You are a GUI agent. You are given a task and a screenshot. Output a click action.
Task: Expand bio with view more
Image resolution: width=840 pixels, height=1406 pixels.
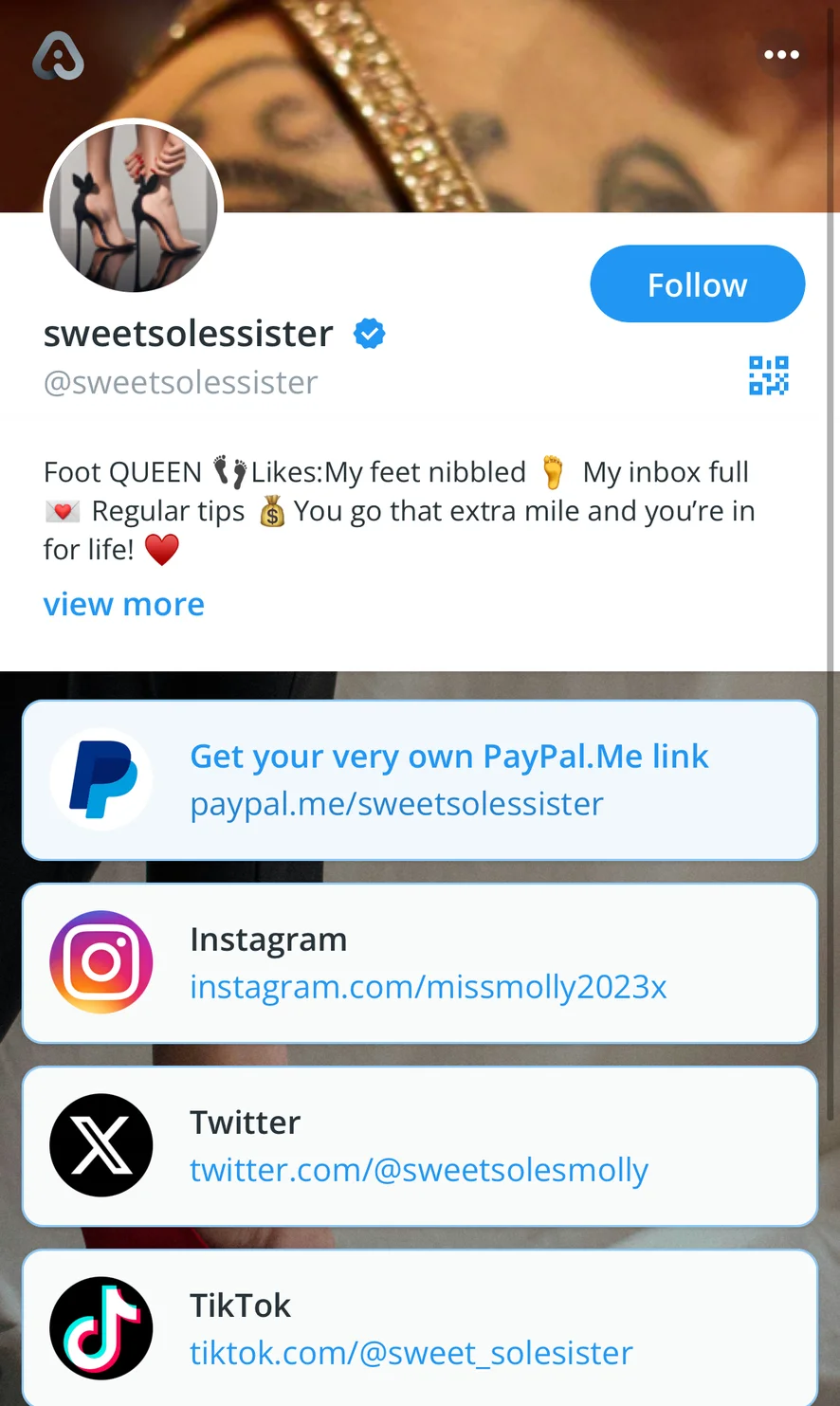click(x=124, y=604)
